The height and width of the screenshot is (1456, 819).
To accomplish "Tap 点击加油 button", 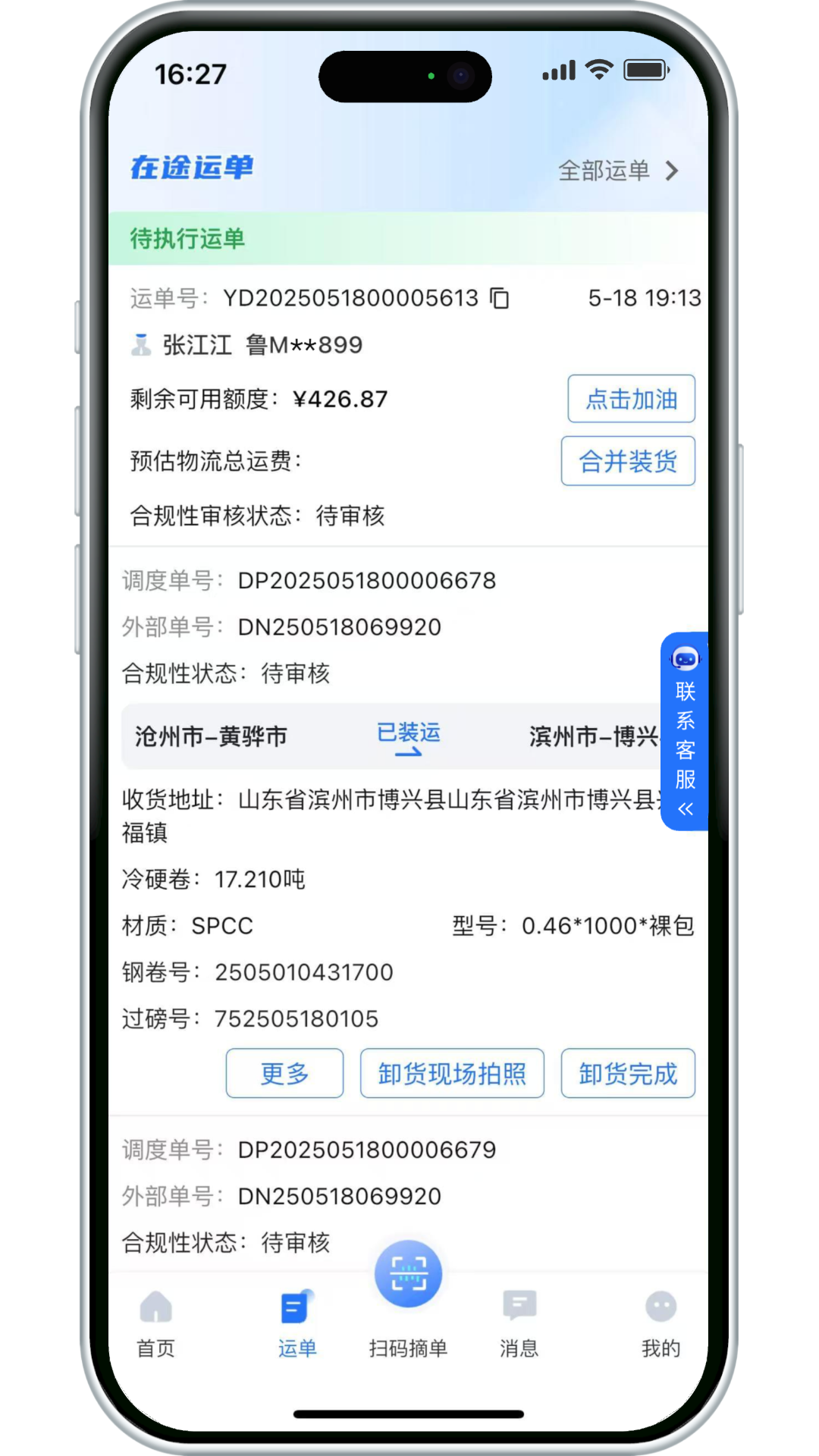I will (631, 399).
